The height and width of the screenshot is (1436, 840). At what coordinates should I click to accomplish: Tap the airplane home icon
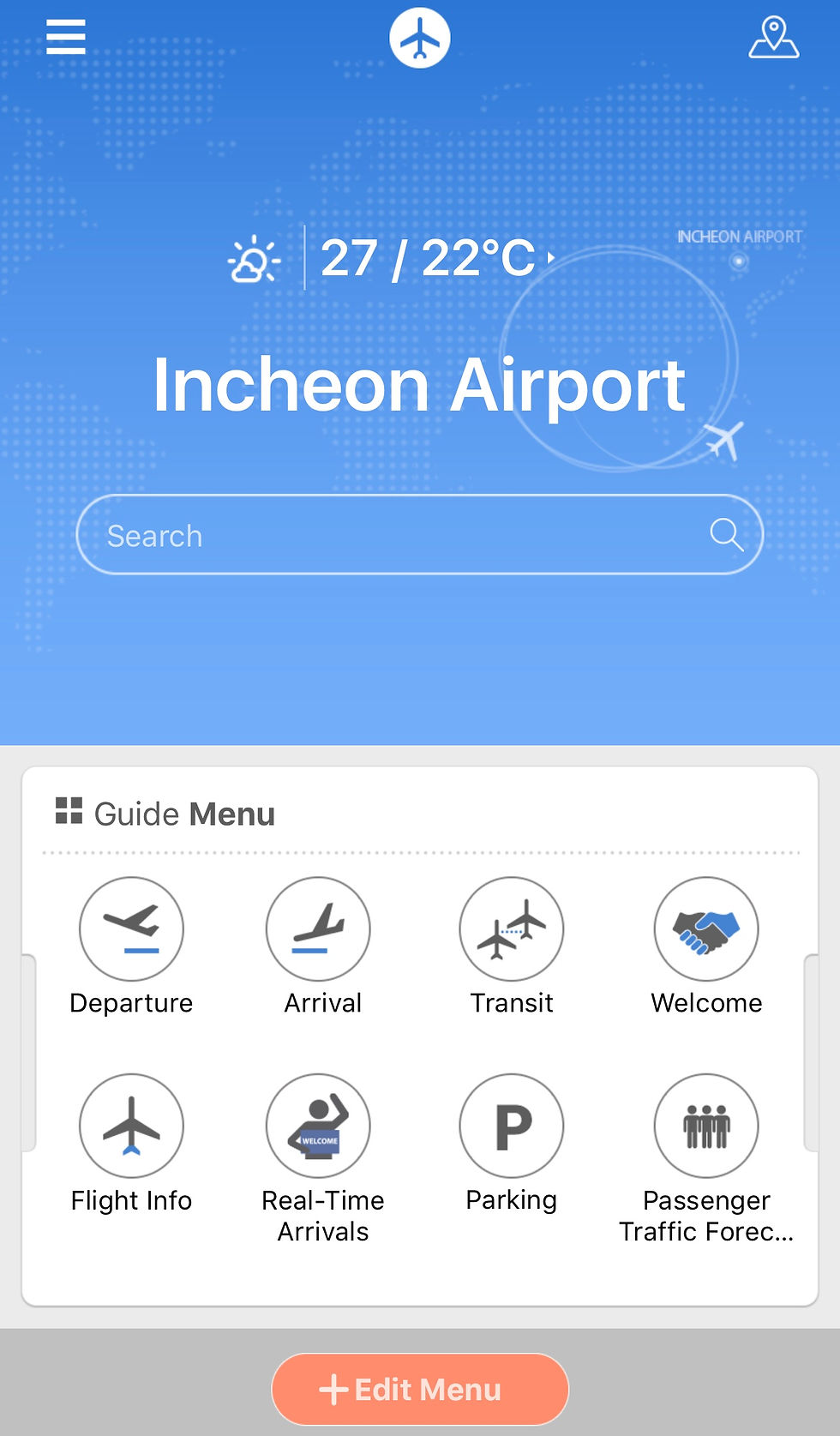tap(420, 38)
